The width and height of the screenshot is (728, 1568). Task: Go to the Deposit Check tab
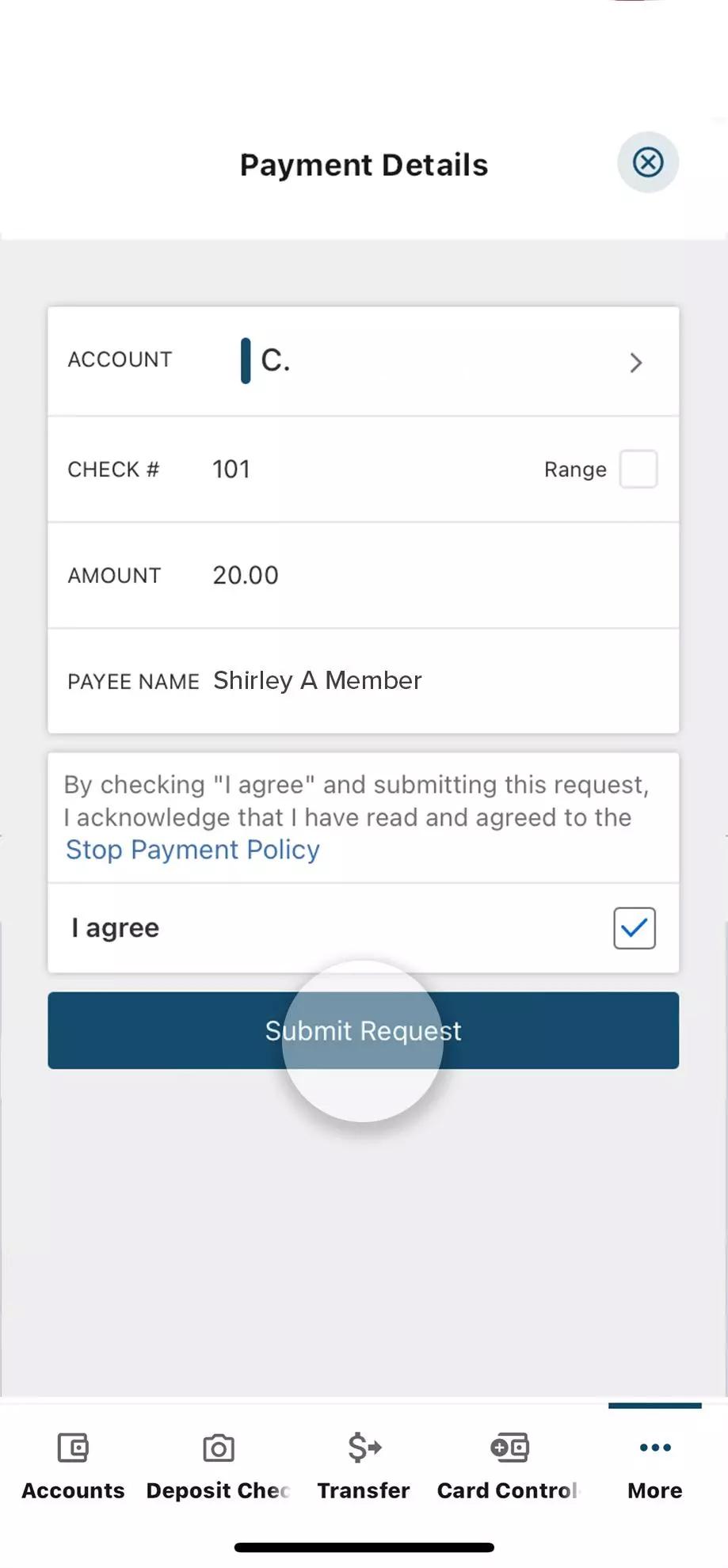pos(219,1466)
